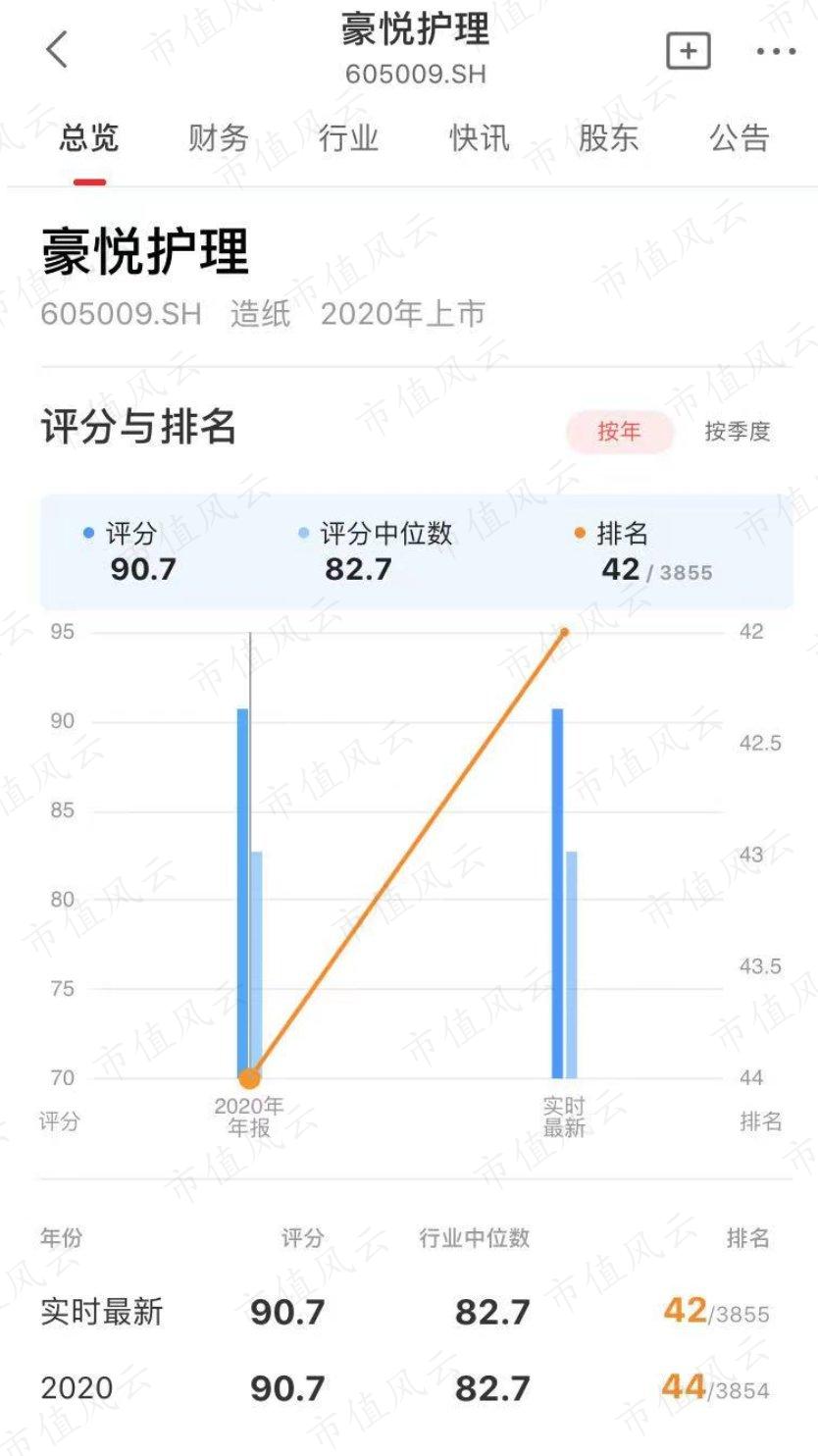Switch to the 财务 tab
Viewport: 818px width, 1456px height.
[219, 137]
